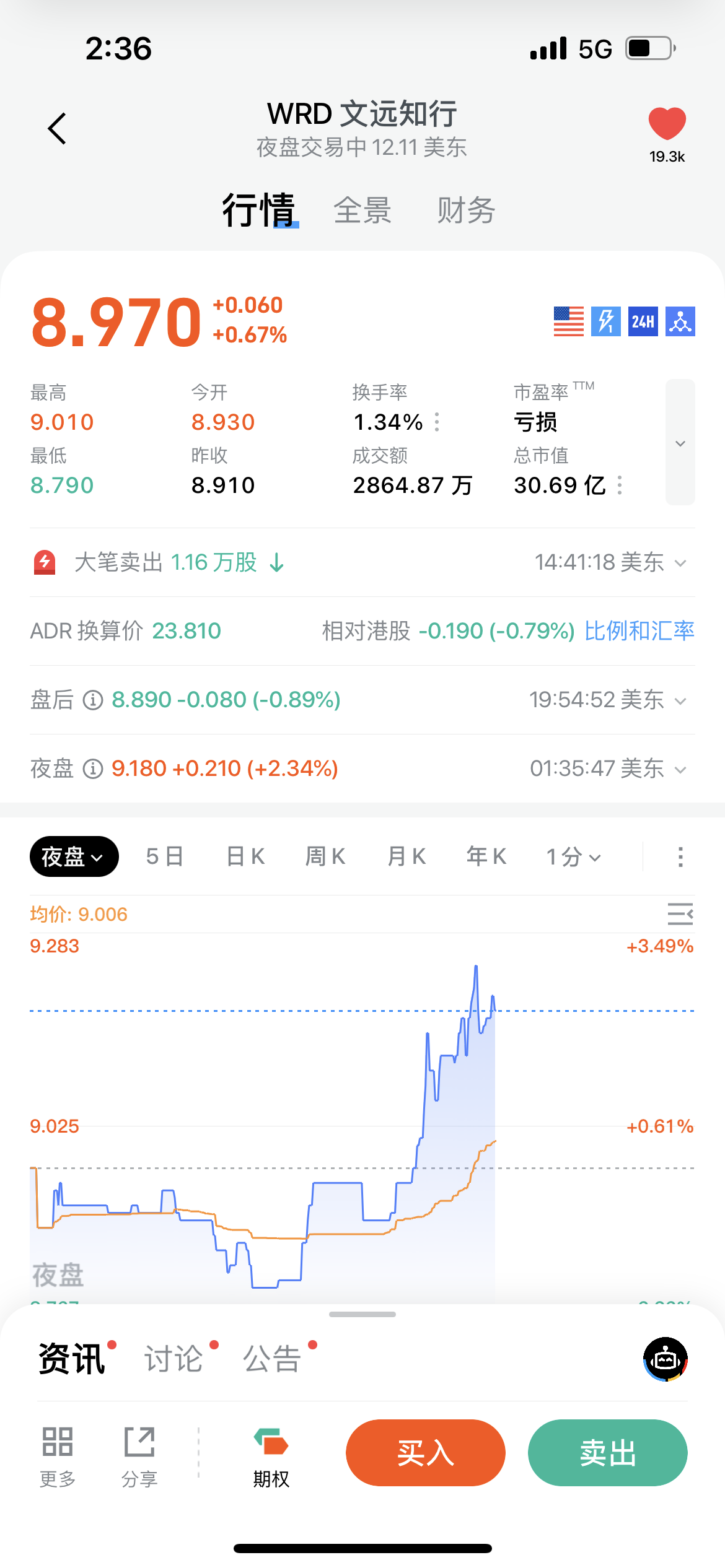Go back using the arrow
The width and height of the screenshot is (725, 1568).
tap(57, 129)
